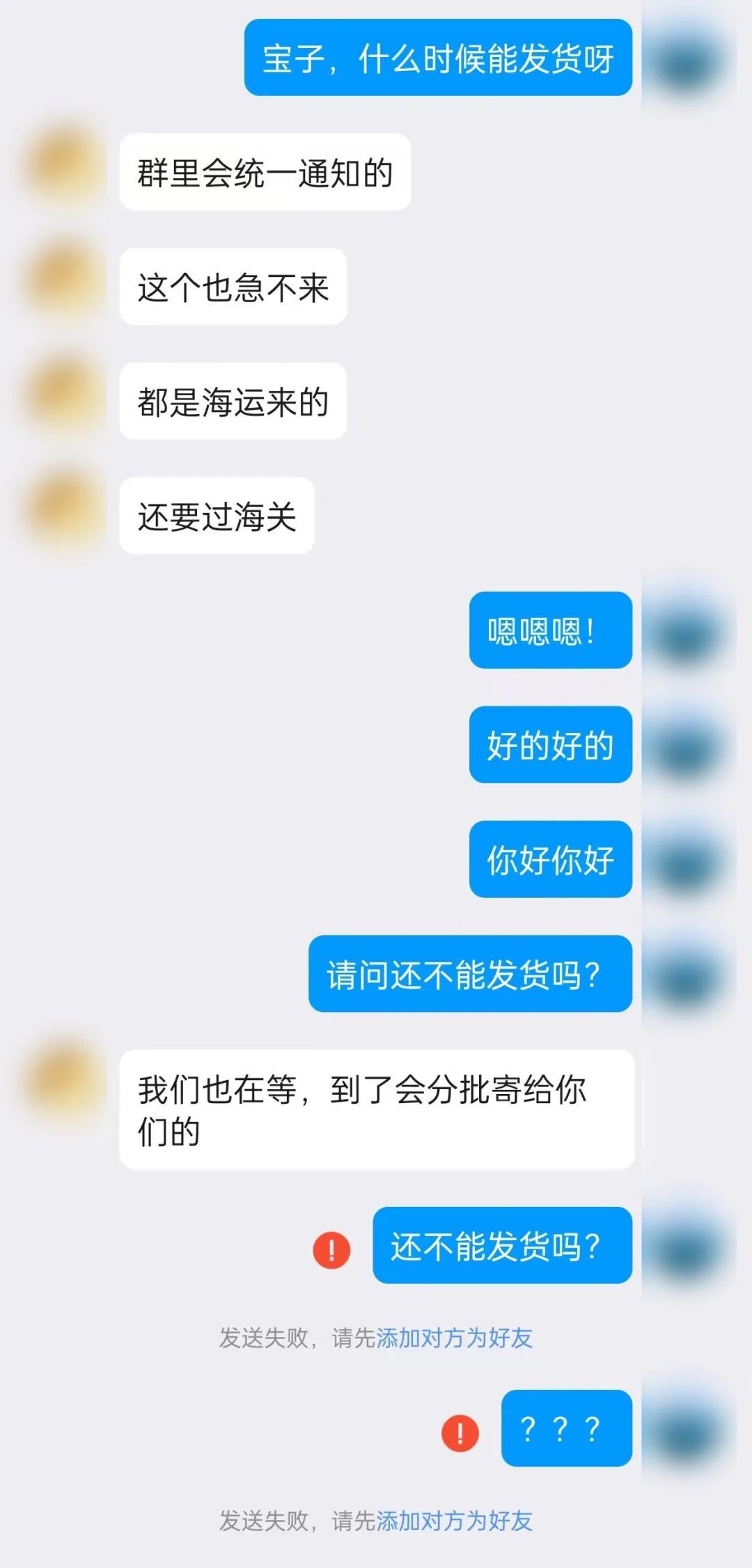
Task: Open sender avatar beside 群里会统一通知的
Action: pos(64,164)
